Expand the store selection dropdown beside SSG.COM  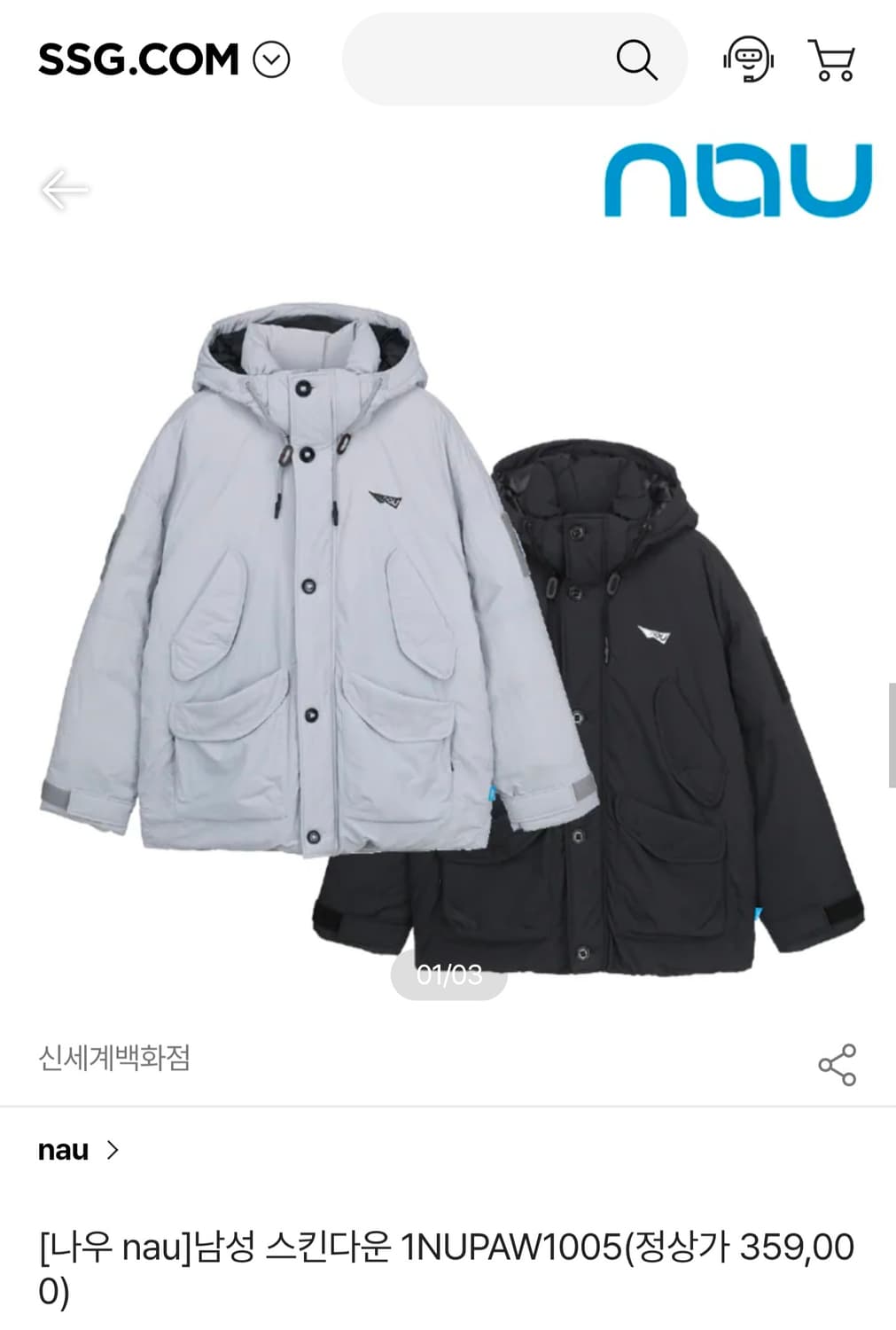coord(269,59)
